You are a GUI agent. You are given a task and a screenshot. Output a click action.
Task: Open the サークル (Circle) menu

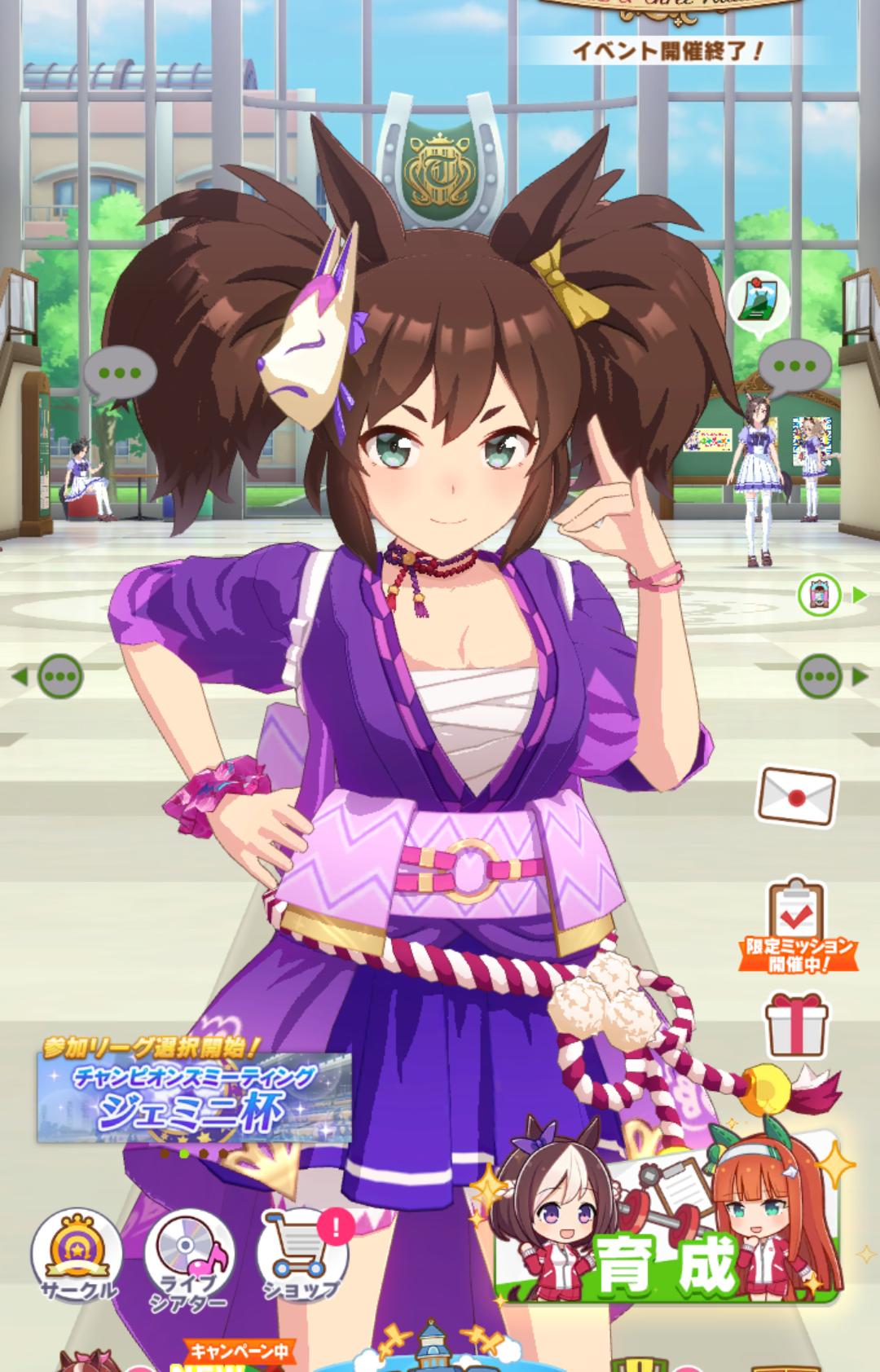coord(76,1255)
